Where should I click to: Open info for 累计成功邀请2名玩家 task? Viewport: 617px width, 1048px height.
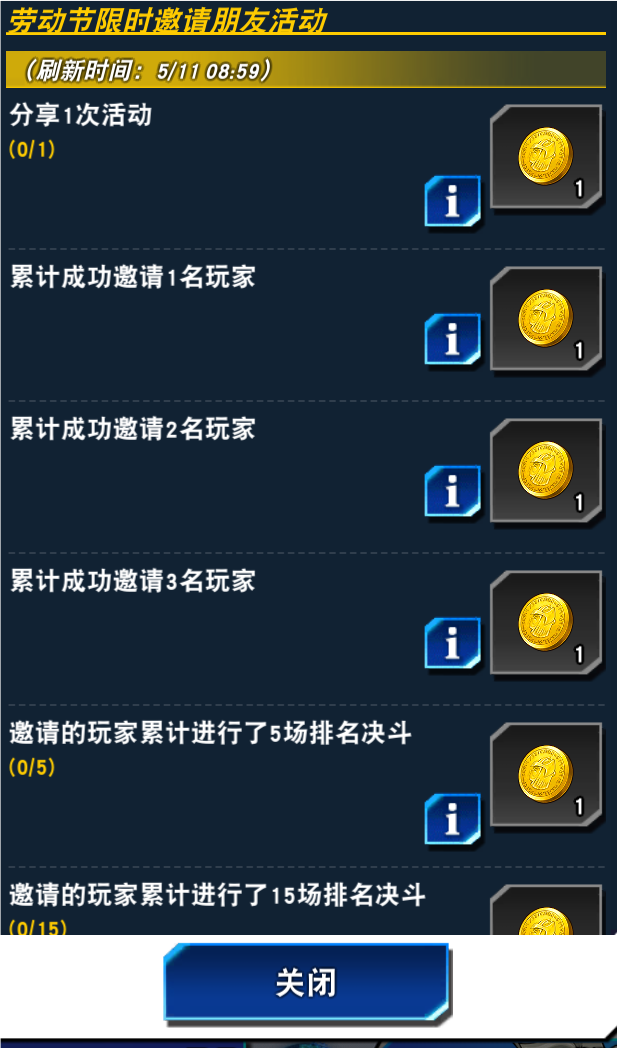pos(452,492)
